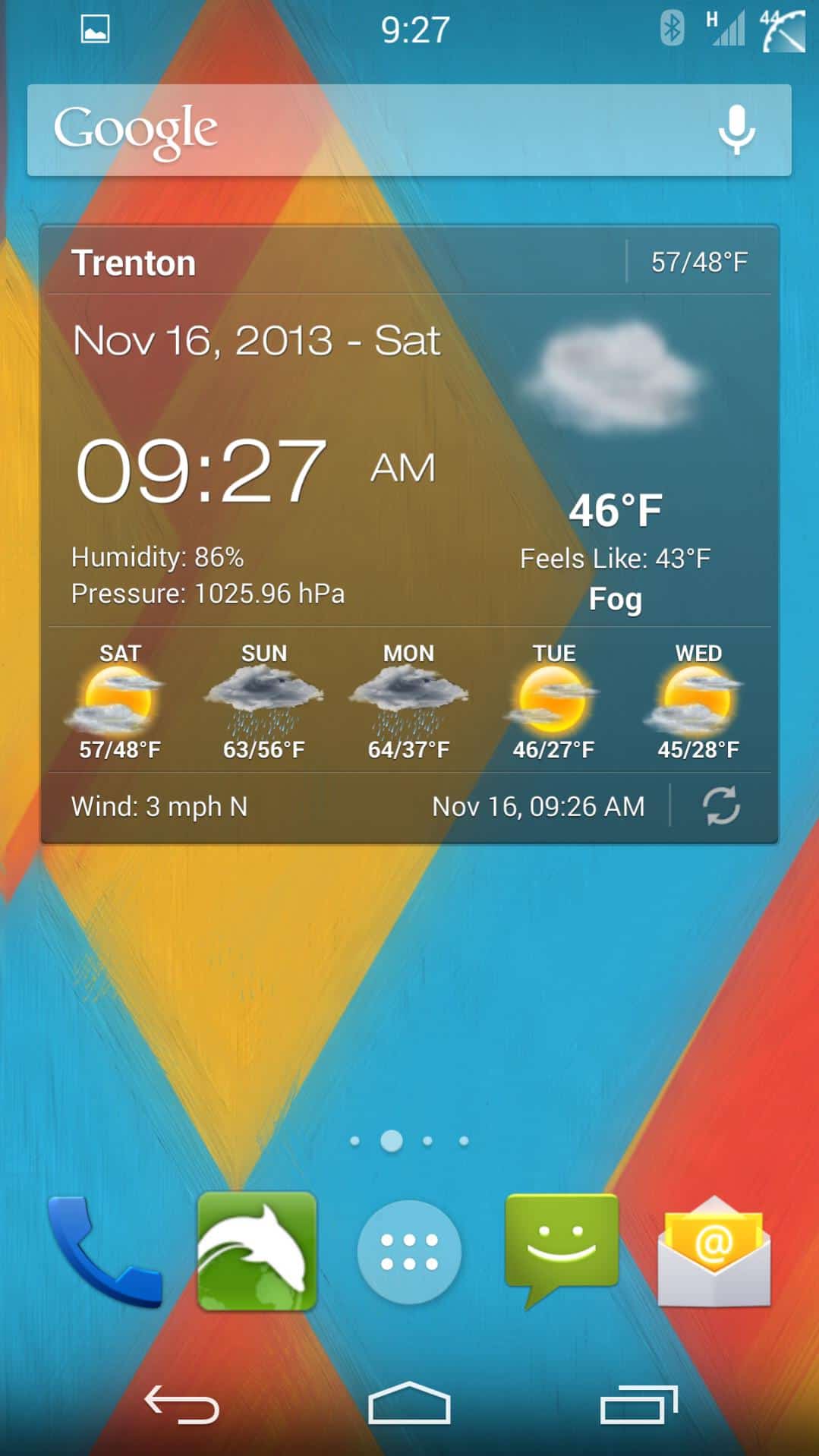Open recent apps overview

coord(638,1405)
